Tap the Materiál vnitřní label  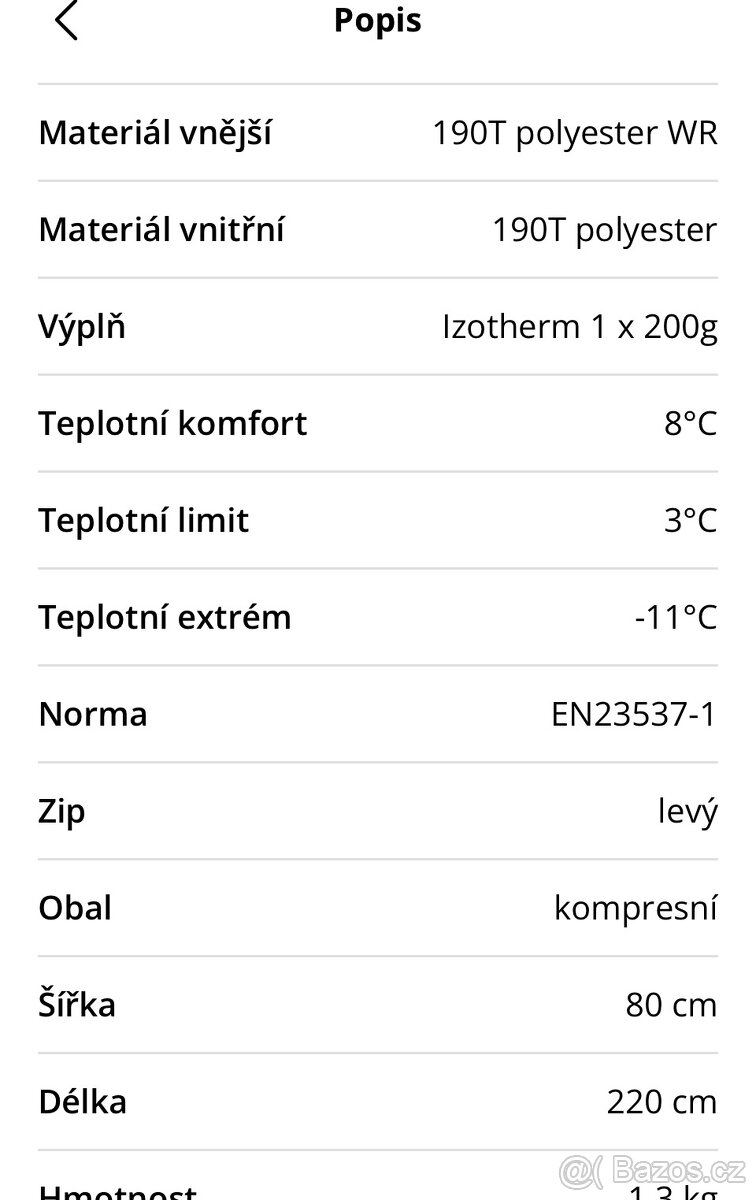click(160, 230)
